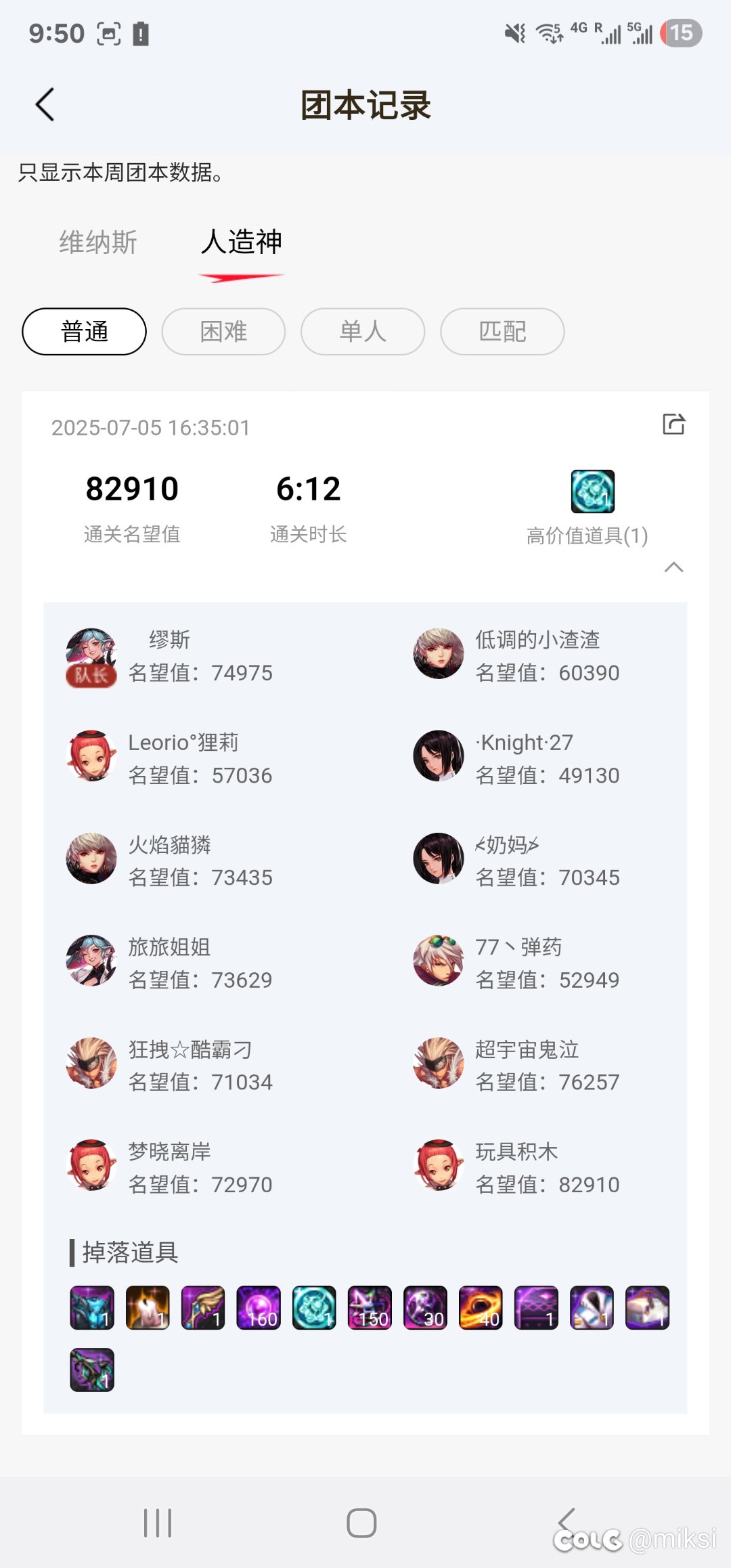Switch to the 匹配 filter chip

502,332
